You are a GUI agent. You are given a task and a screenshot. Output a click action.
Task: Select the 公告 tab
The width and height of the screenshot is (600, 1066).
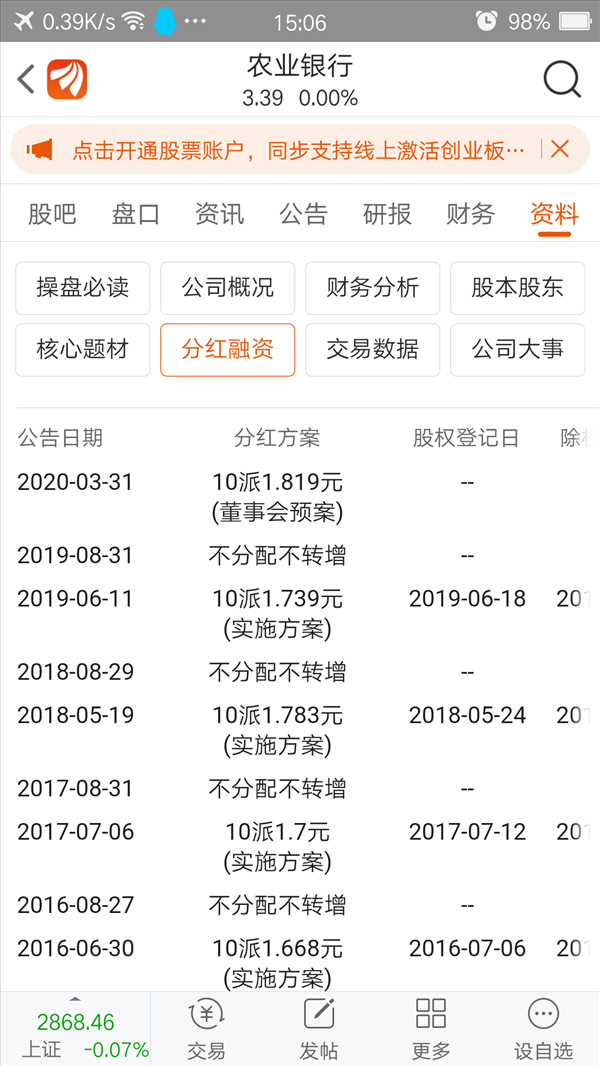point(303,214)
